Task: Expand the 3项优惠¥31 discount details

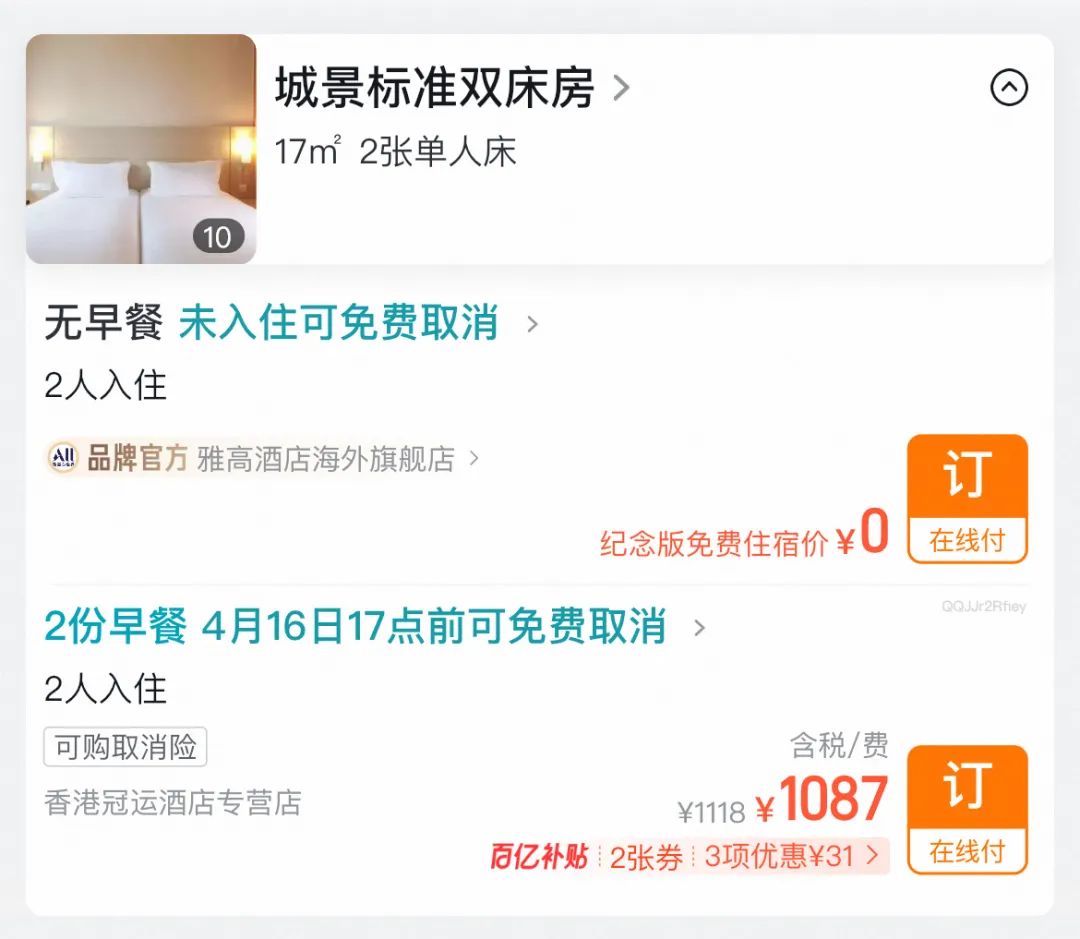Action: coord(792,856)
